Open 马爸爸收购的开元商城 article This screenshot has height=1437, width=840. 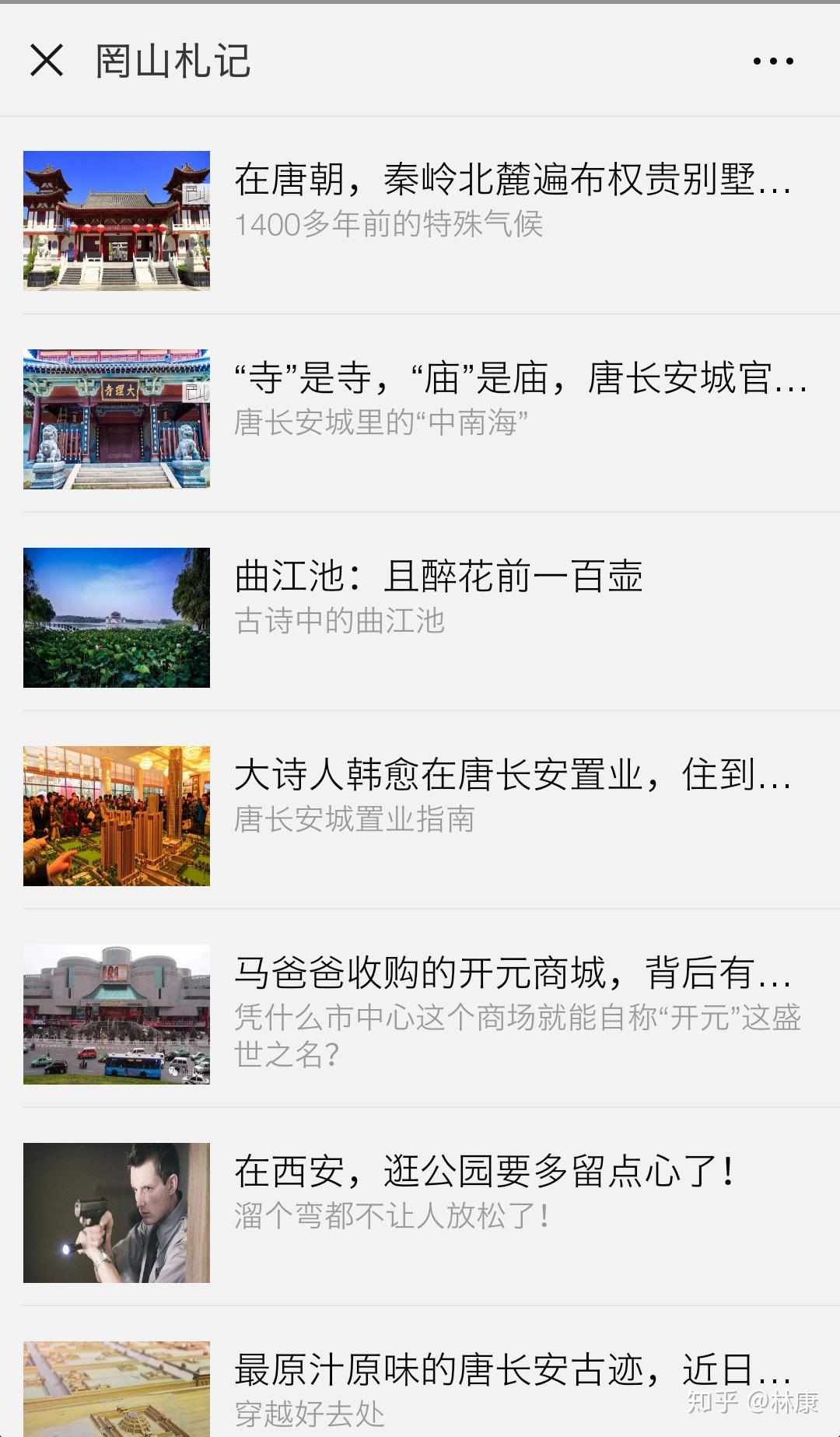click(512, 974)
